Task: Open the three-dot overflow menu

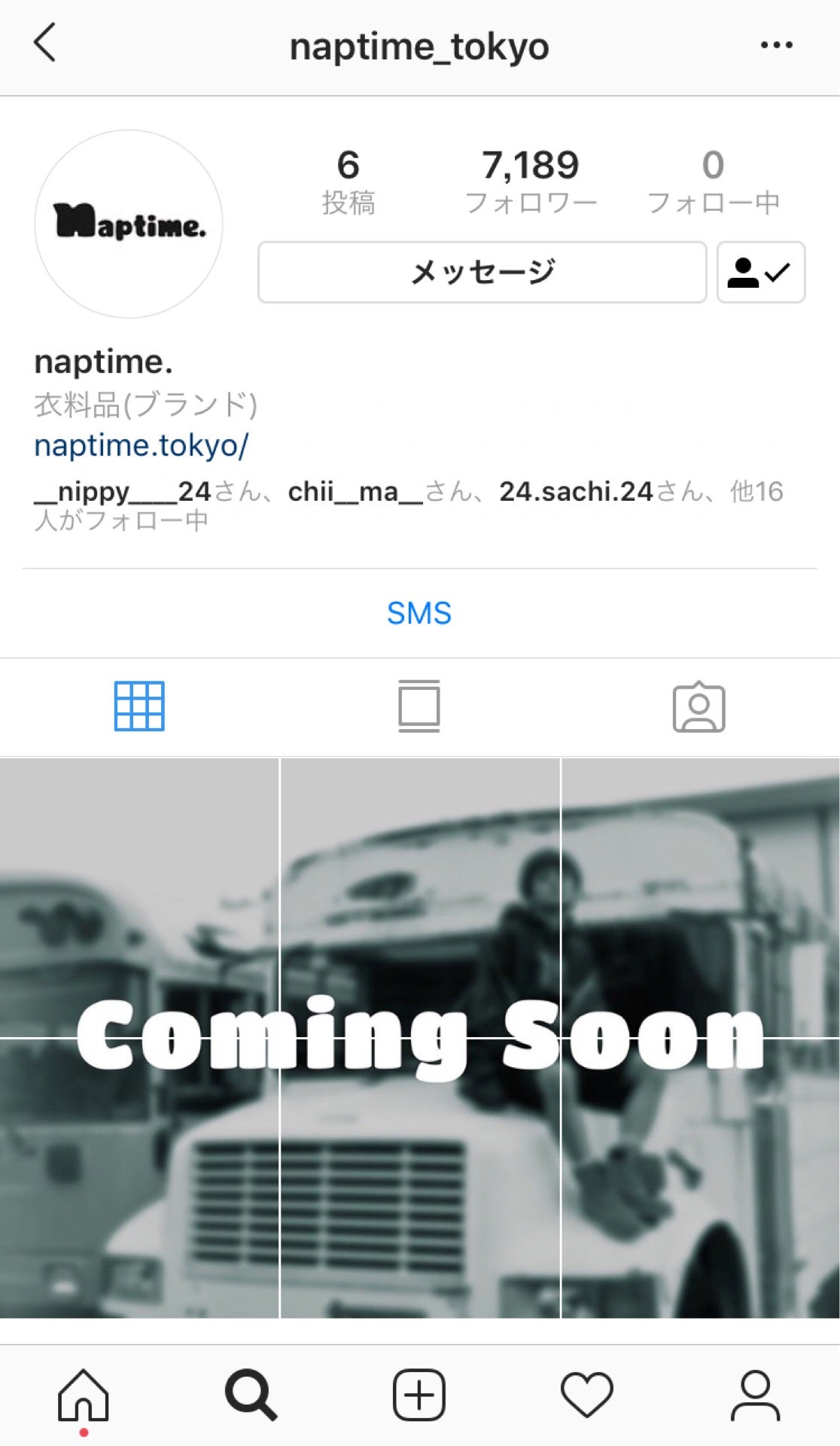Action: click(776, 45)
